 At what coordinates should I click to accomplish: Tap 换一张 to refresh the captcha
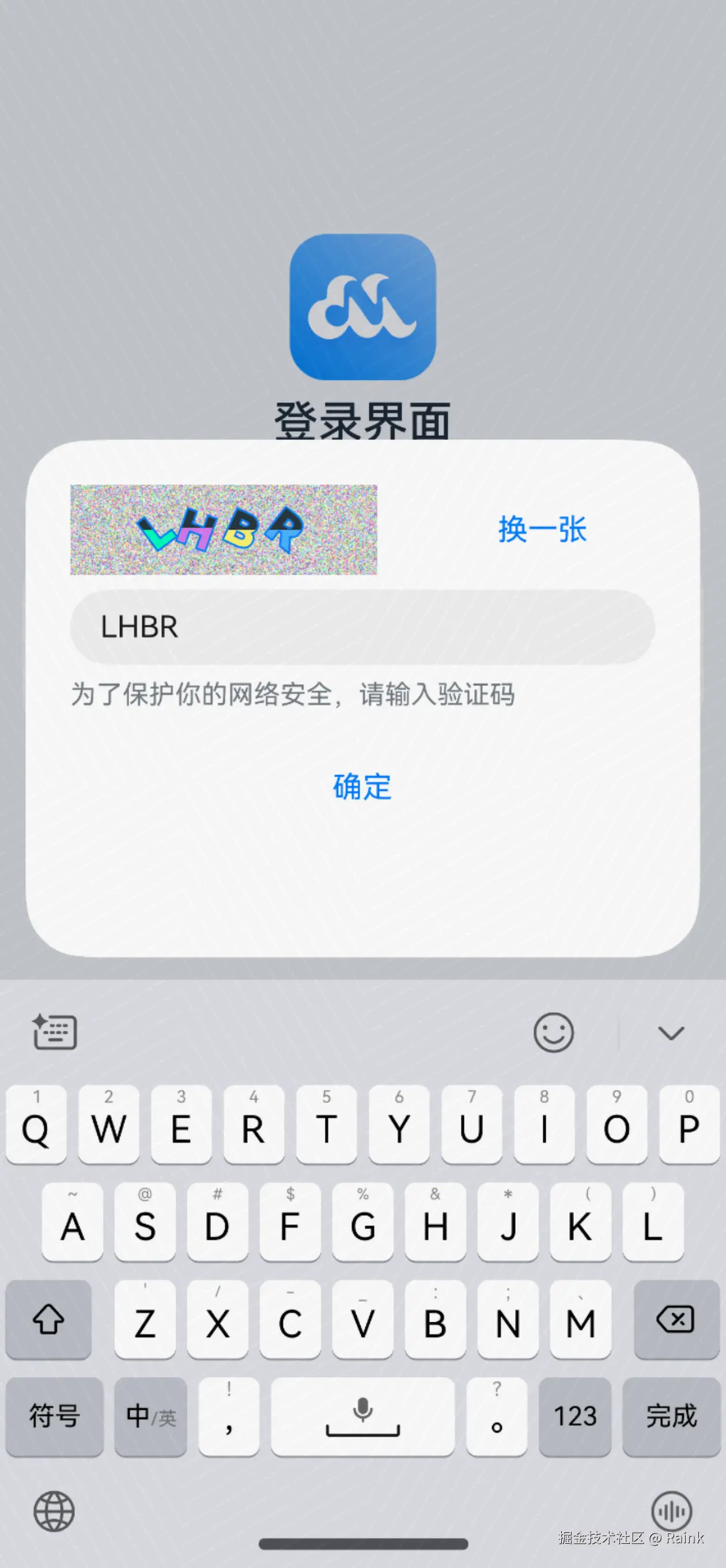[x=542, y=529]
